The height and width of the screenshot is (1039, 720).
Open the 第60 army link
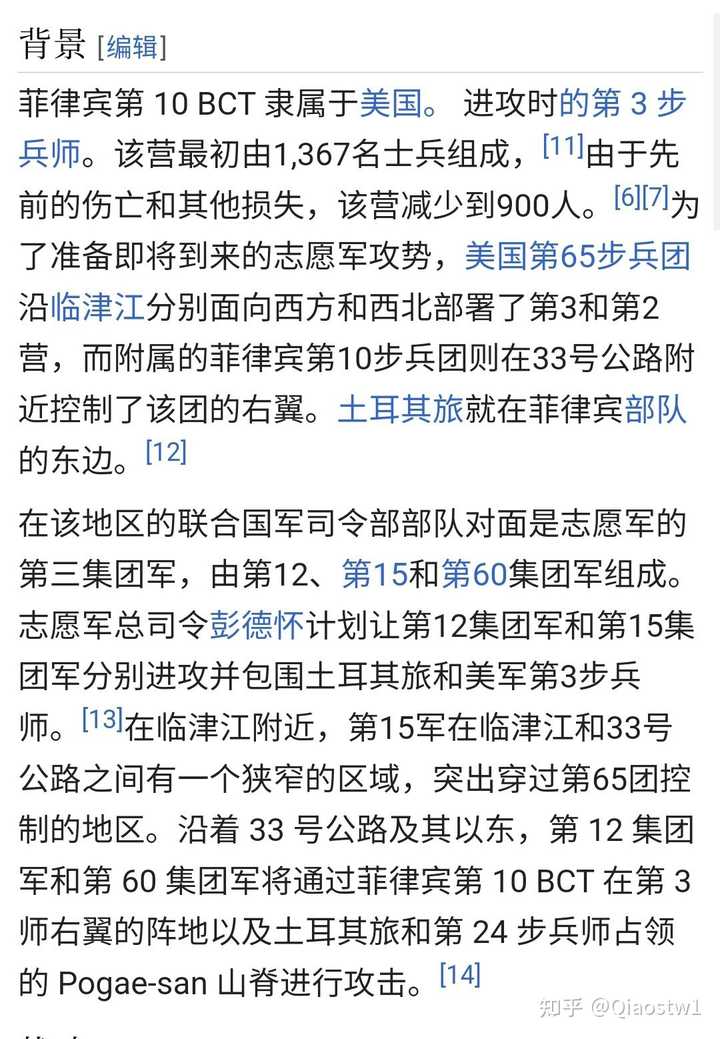475,574
